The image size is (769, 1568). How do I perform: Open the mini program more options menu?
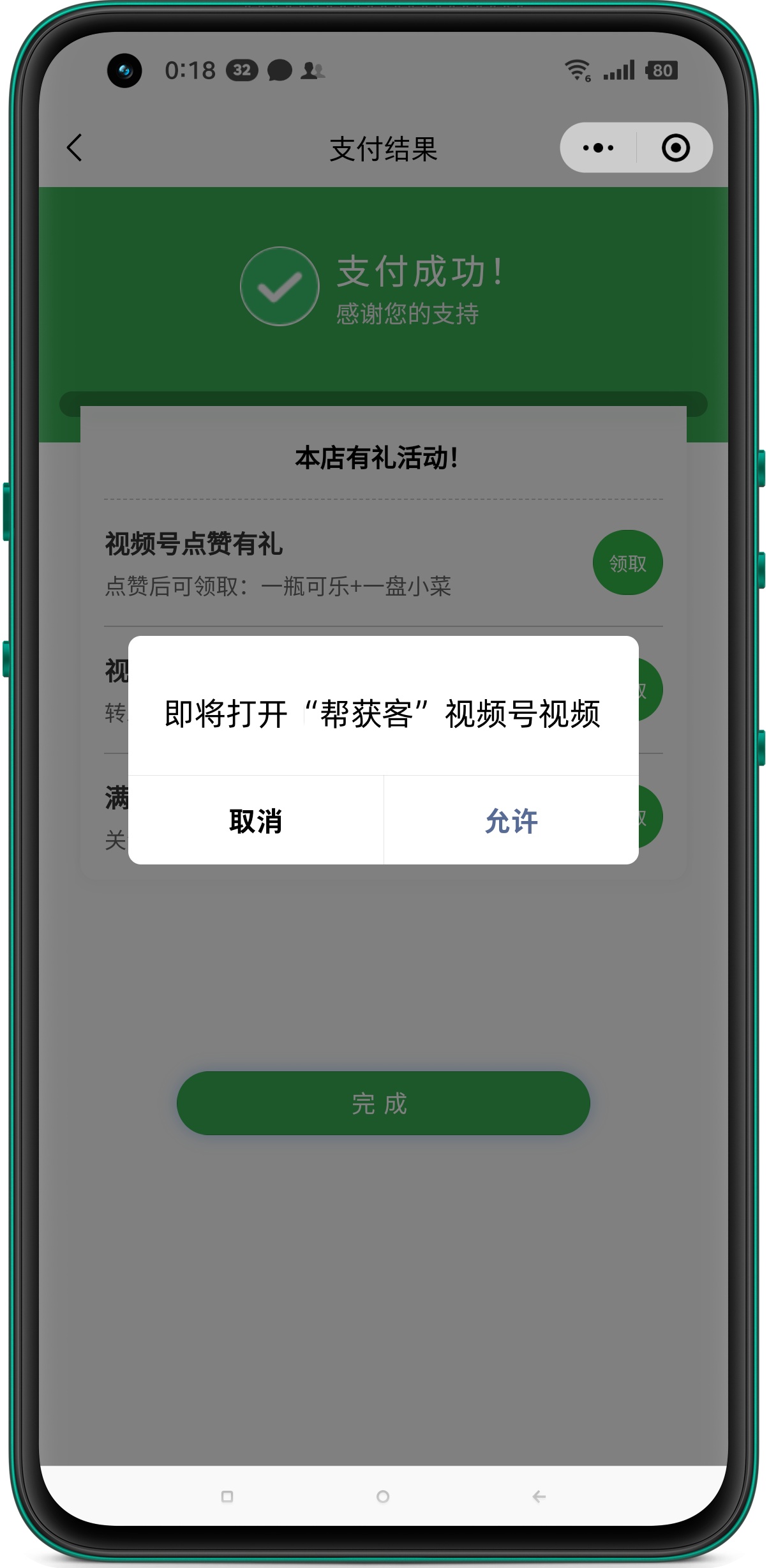coord(598,147)
